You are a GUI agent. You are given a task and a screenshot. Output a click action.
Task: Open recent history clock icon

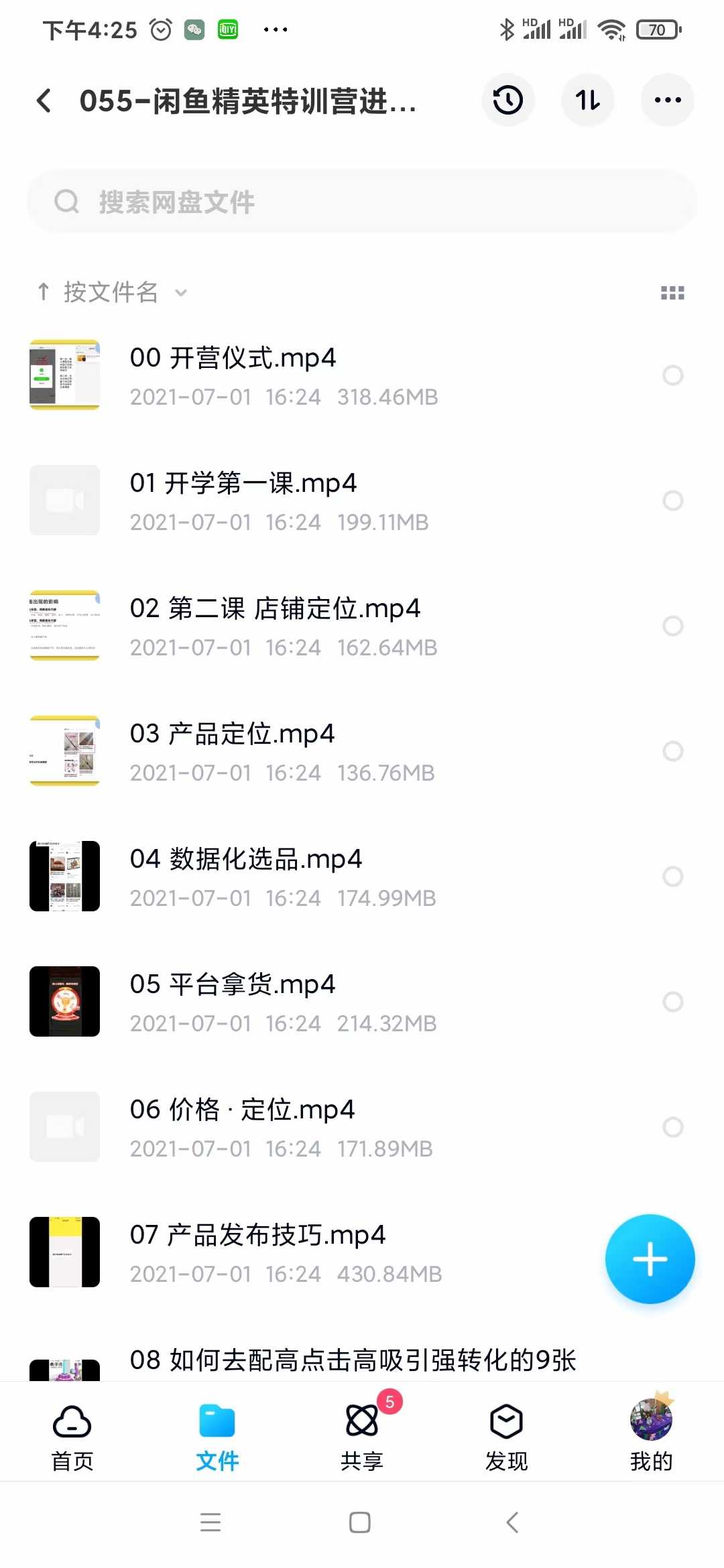coord(507,101)
